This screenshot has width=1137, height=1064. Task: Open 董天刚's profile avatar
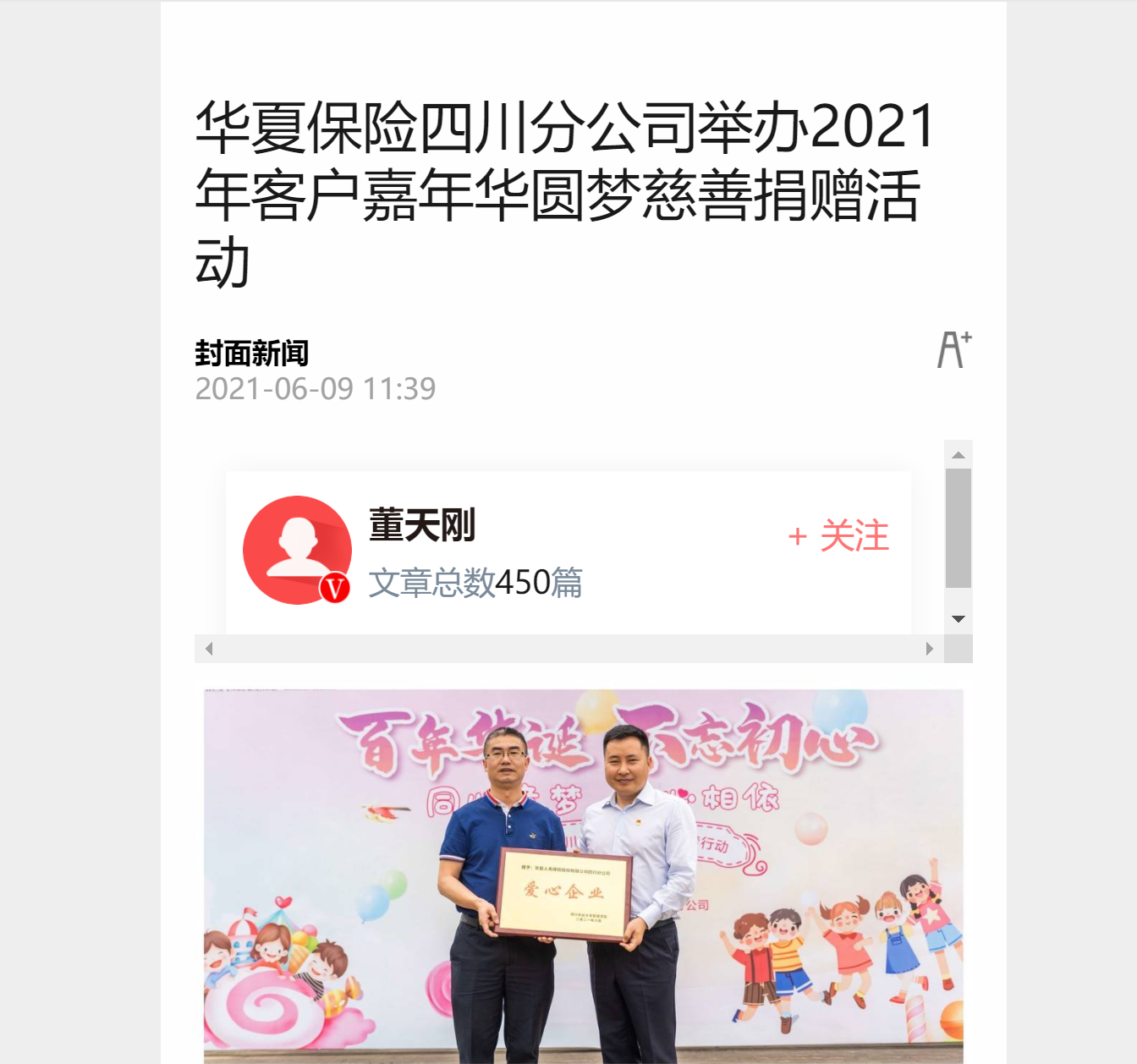[x=297, y=550]
